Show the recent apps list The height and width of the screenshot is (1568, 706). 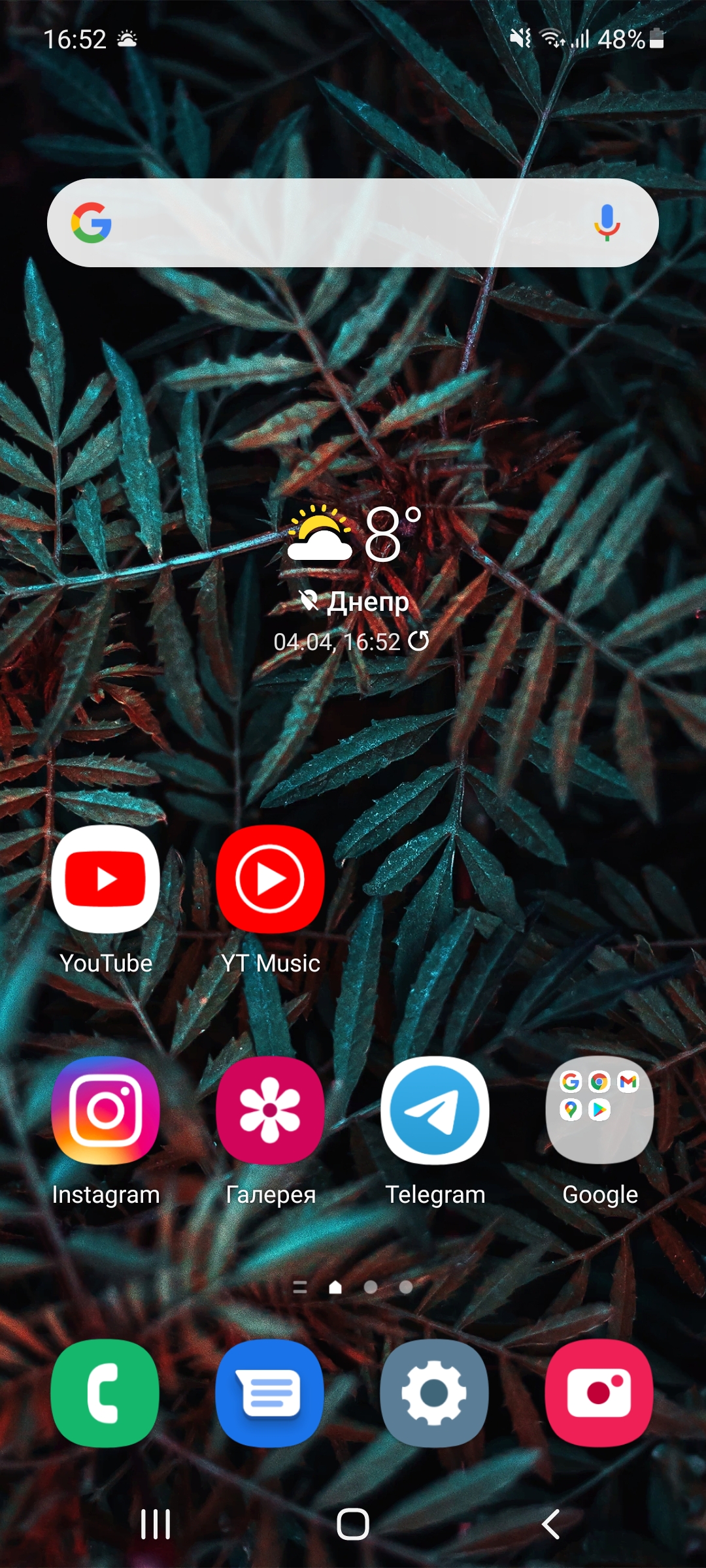coord(156,1524)
